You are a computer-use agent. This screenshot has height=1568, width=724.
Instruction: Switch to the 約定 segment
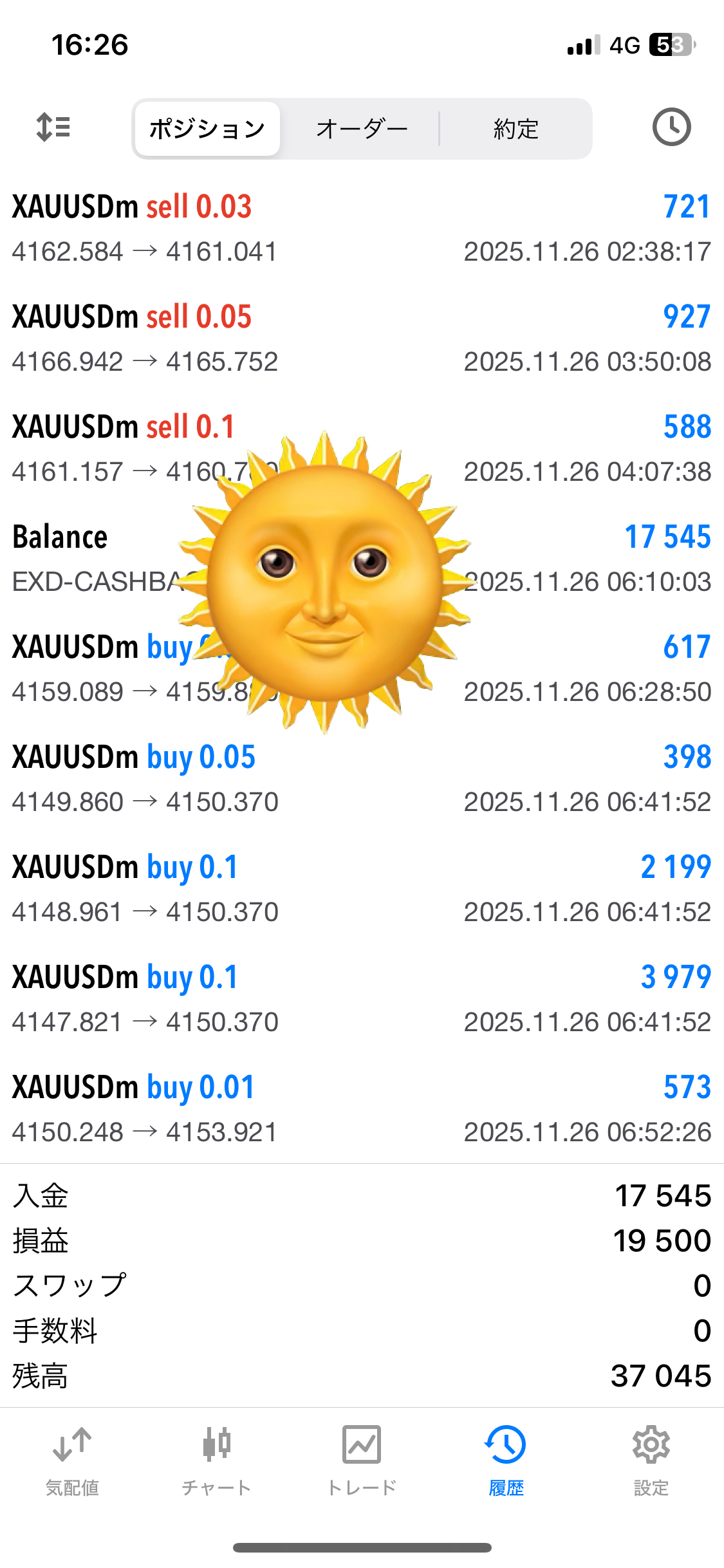515,129
